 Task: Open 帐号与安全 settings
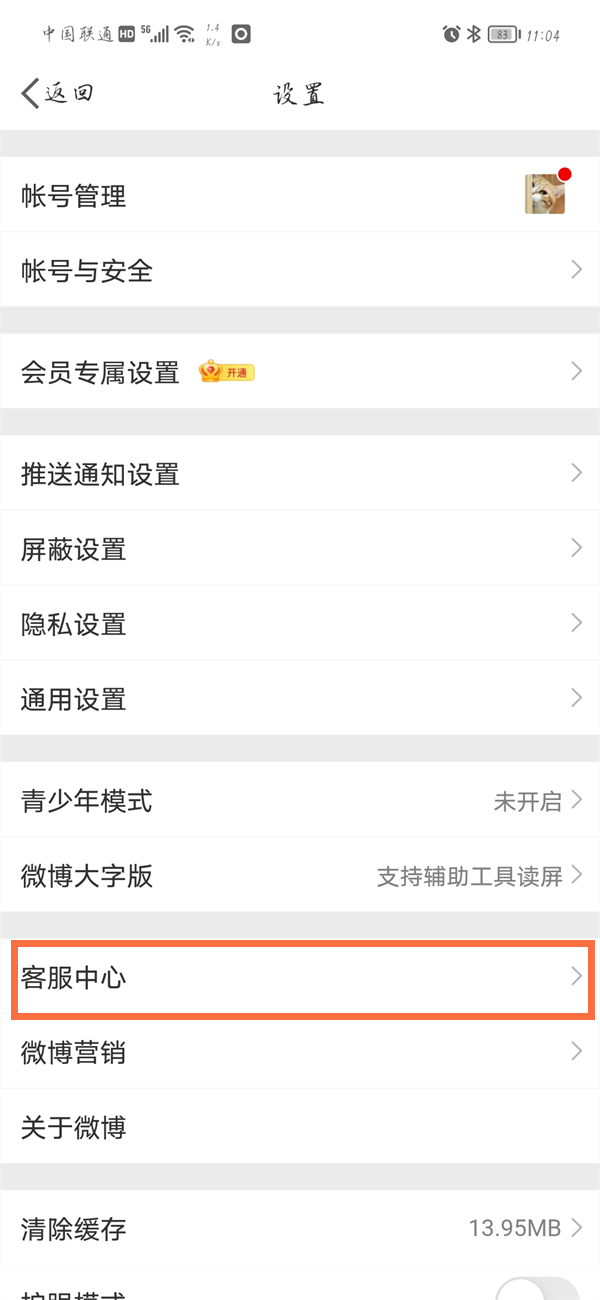300,270
